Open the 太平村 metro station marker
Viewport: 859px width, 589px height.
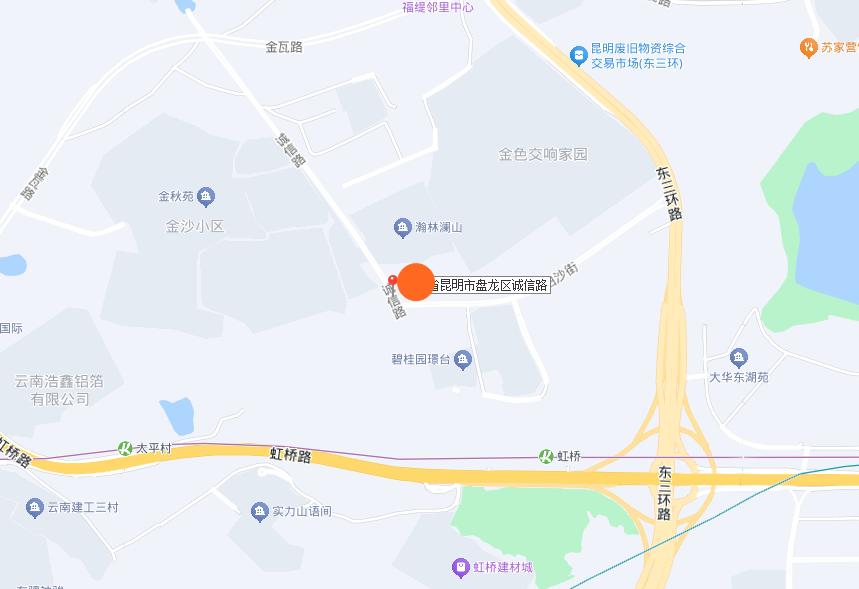pyautogui.click(x=126, y=449)
